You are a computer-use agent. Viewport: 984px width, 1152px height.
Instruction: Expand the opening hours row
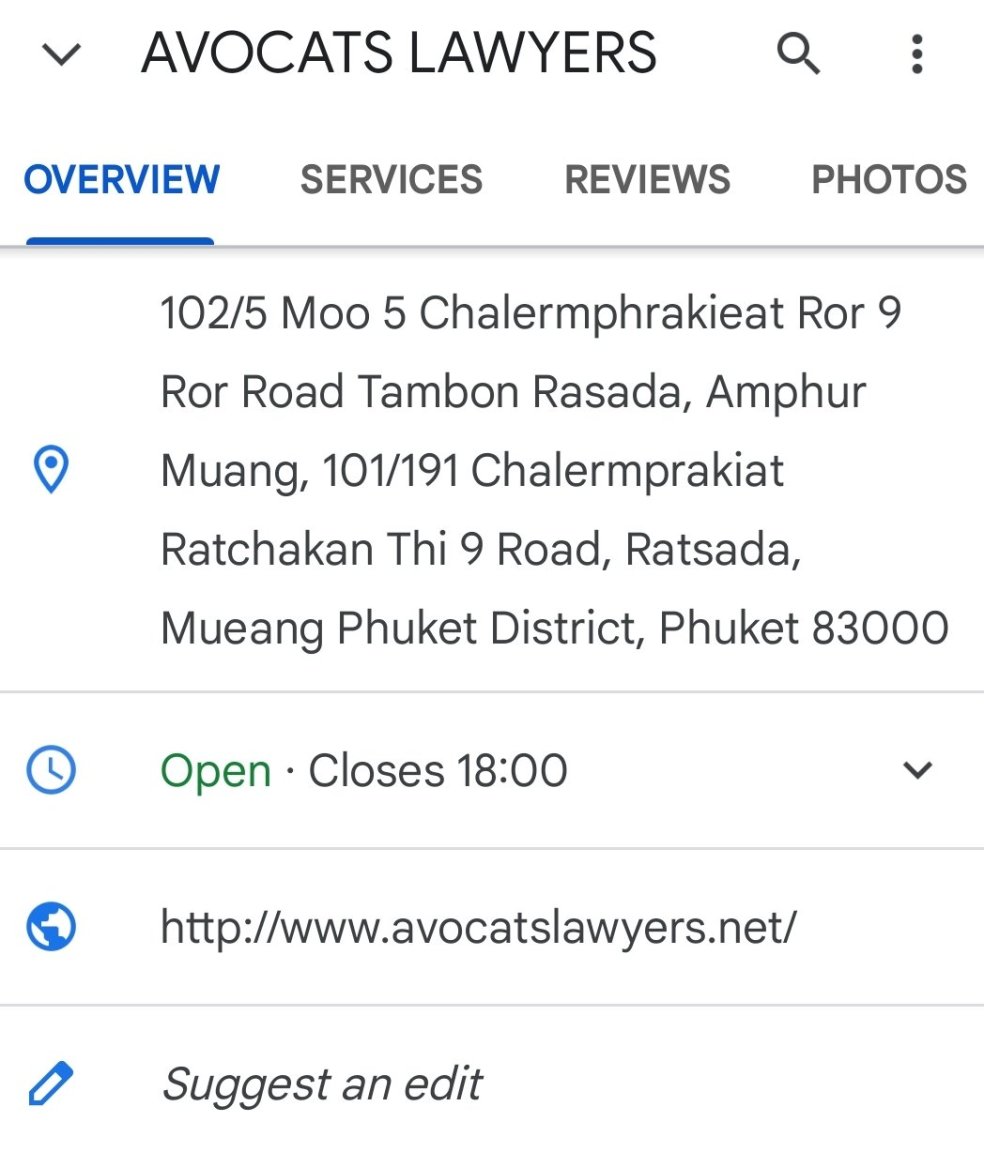click(x=916, y=770)
